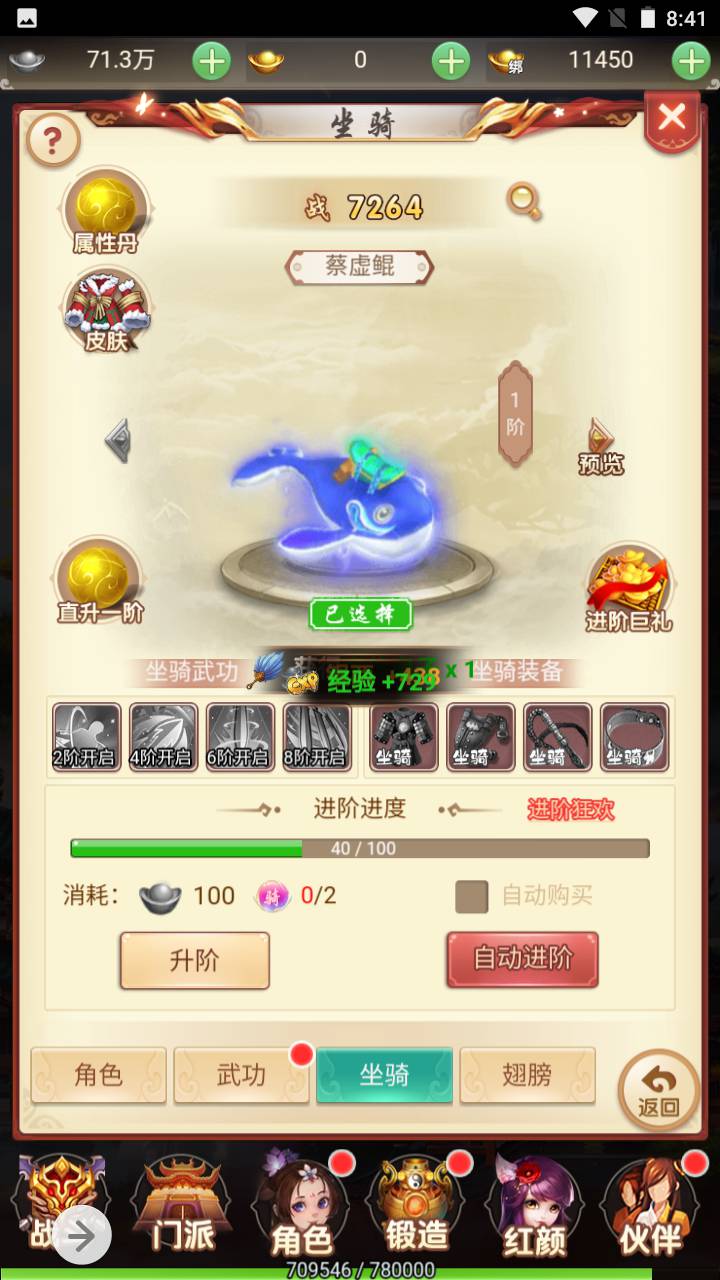This screenshot has height=1280, width=720.
Task: Tap the 升阶 upgrade button
Action: [x=194, y=961]
